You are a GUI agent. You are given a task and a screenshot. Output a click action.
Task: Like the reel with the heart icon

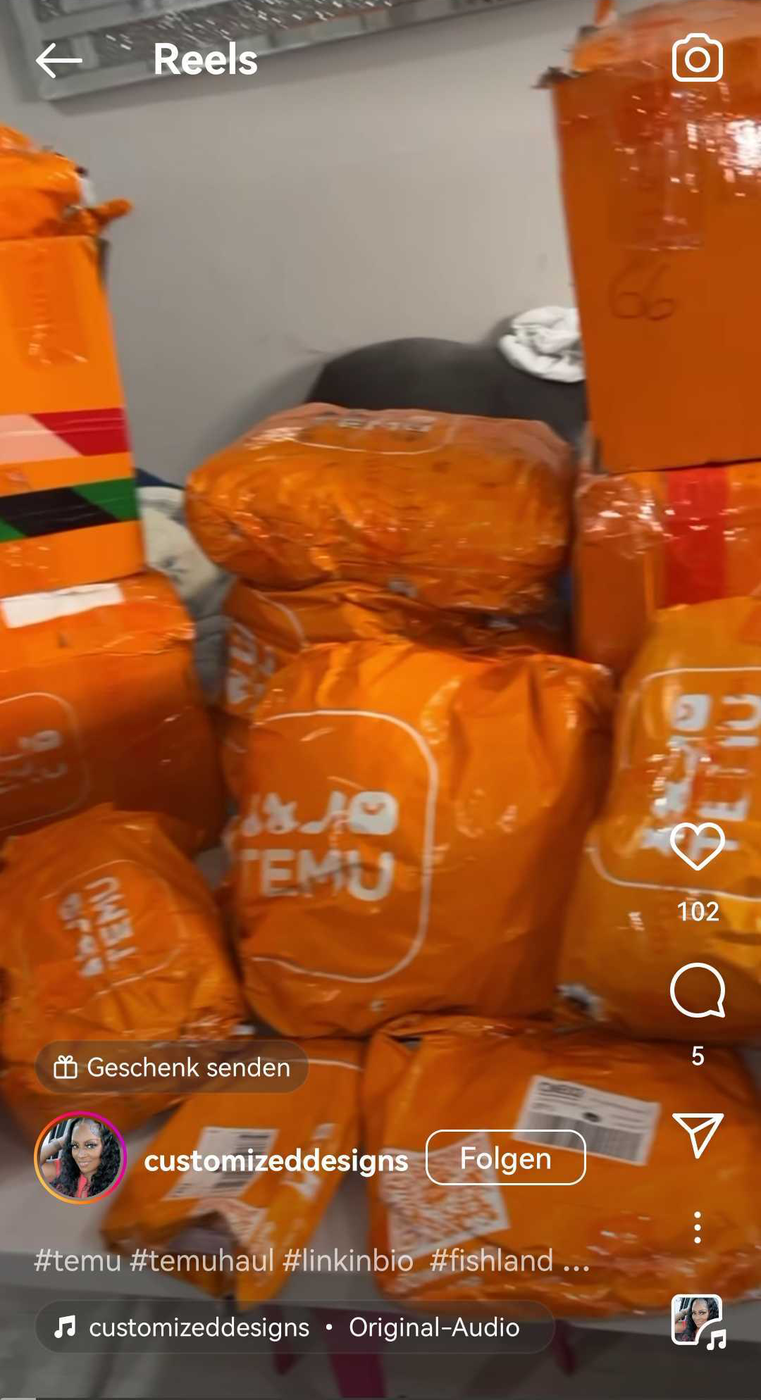697,845
